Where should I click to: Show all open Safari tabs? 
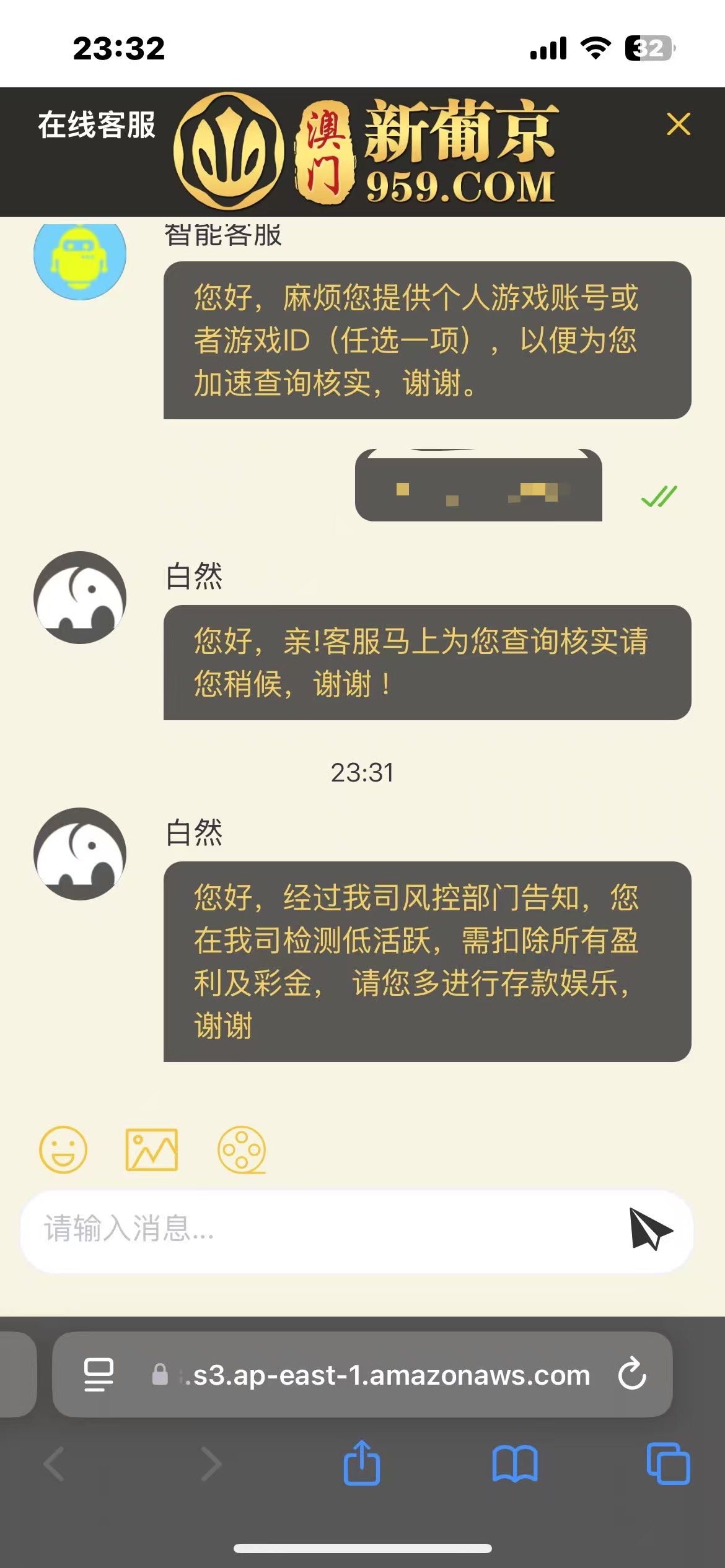tap(668, 1463)
